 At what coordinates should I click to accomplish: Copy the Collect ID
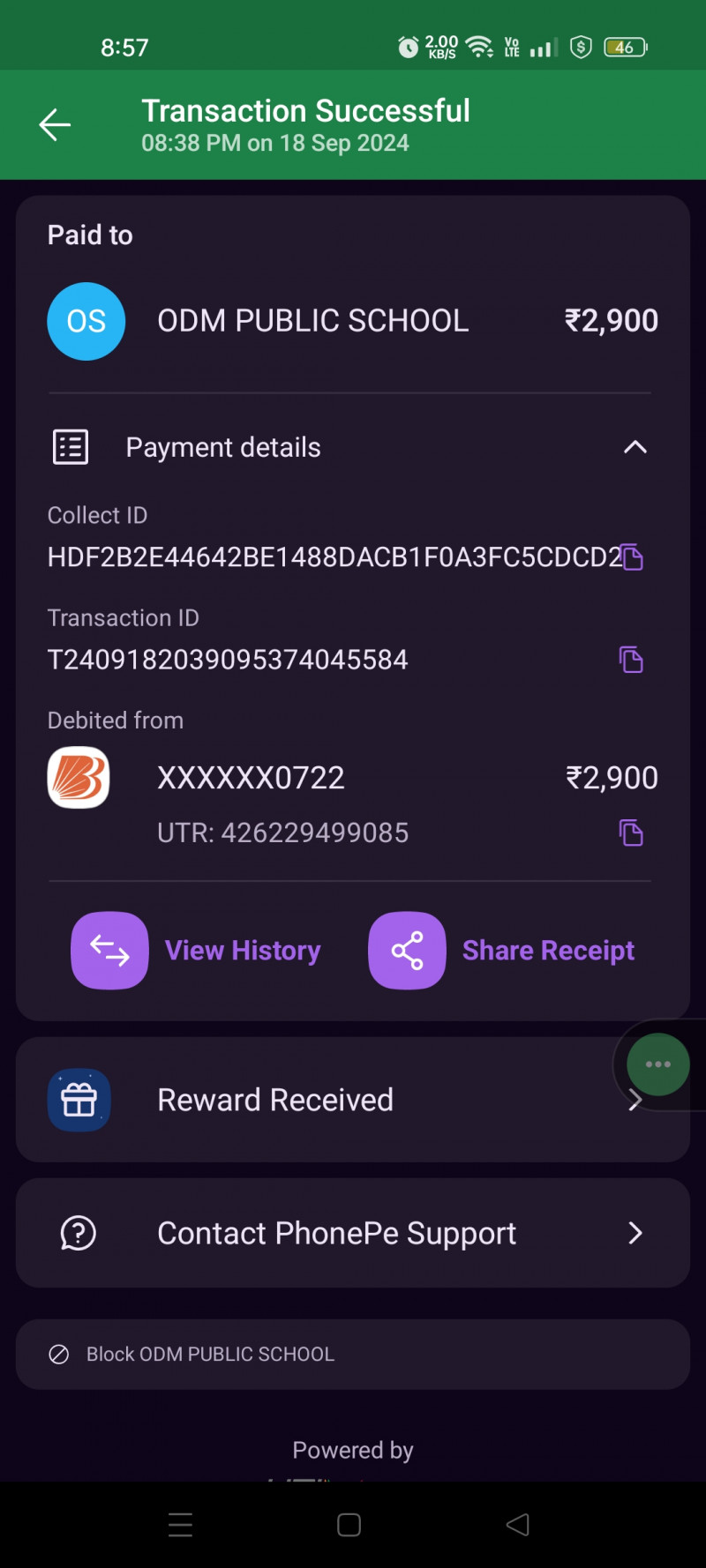[x=632, y=557]
